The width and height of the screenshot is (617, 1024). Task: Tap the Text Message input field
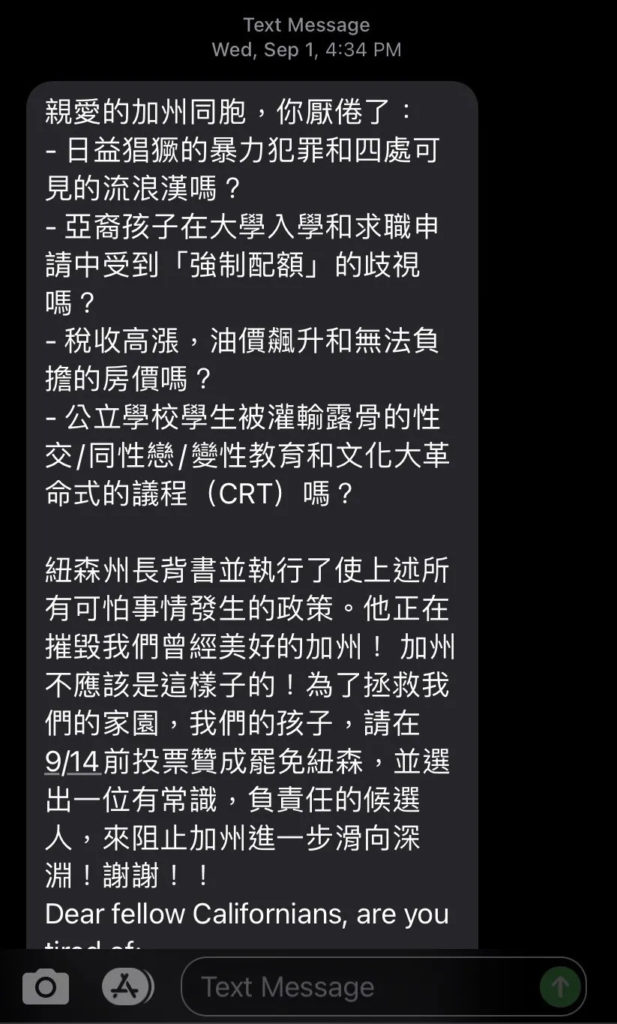click(x=360, y=988)
